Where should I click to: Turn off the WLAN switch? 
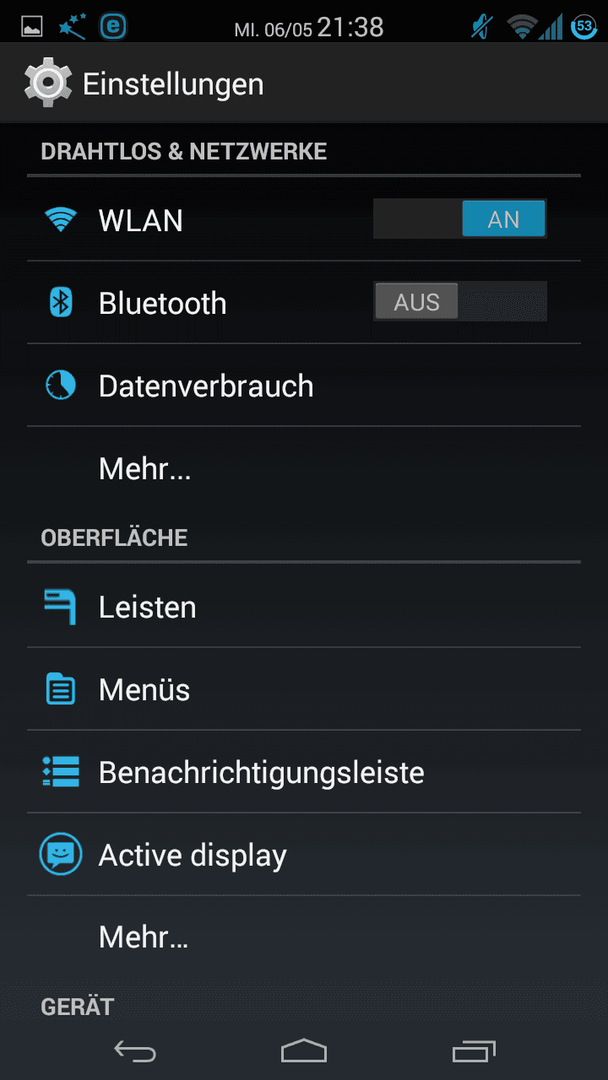pos(460,219)
